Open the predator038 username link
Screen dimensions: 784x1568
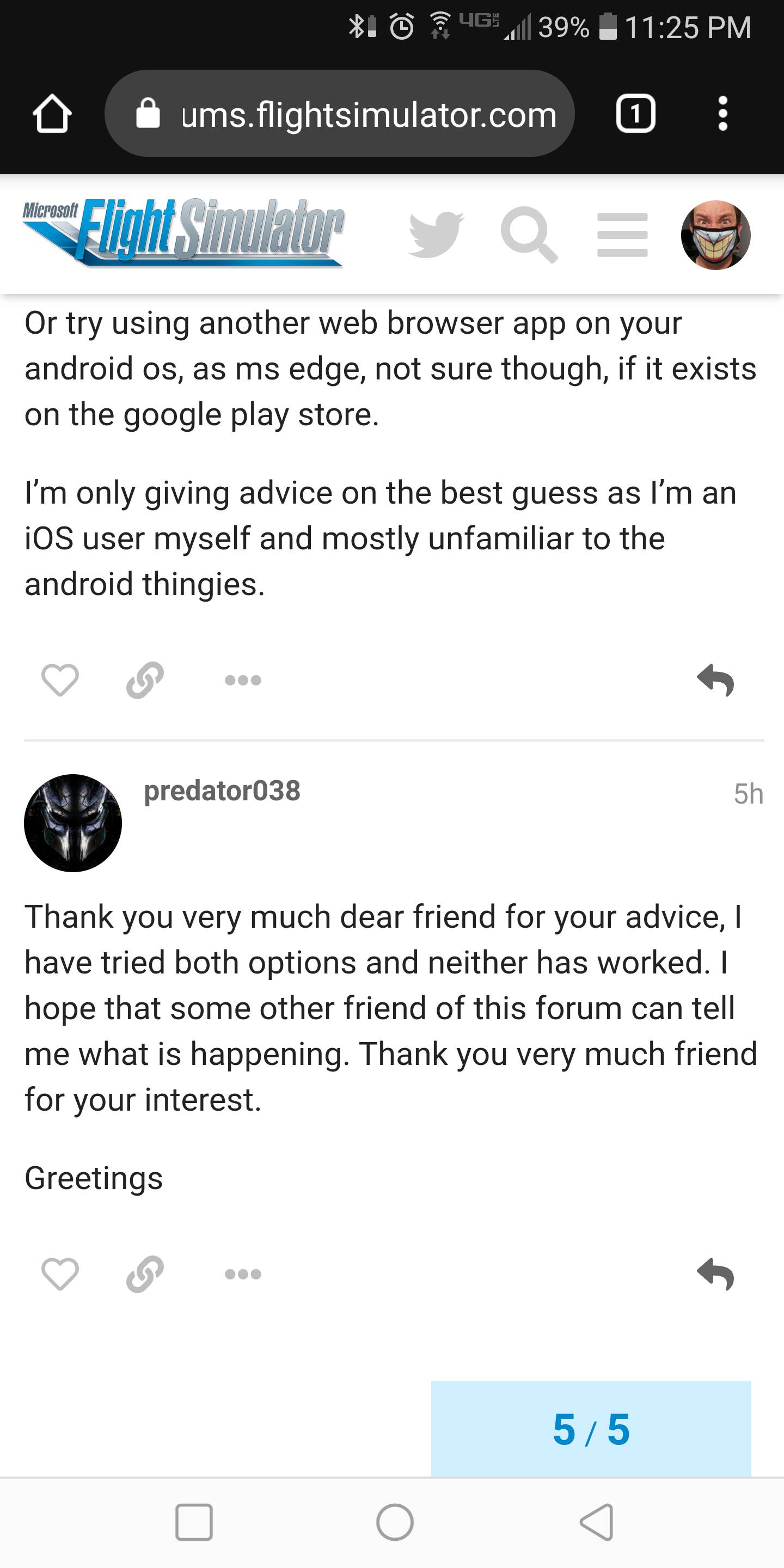pos(222,791)
